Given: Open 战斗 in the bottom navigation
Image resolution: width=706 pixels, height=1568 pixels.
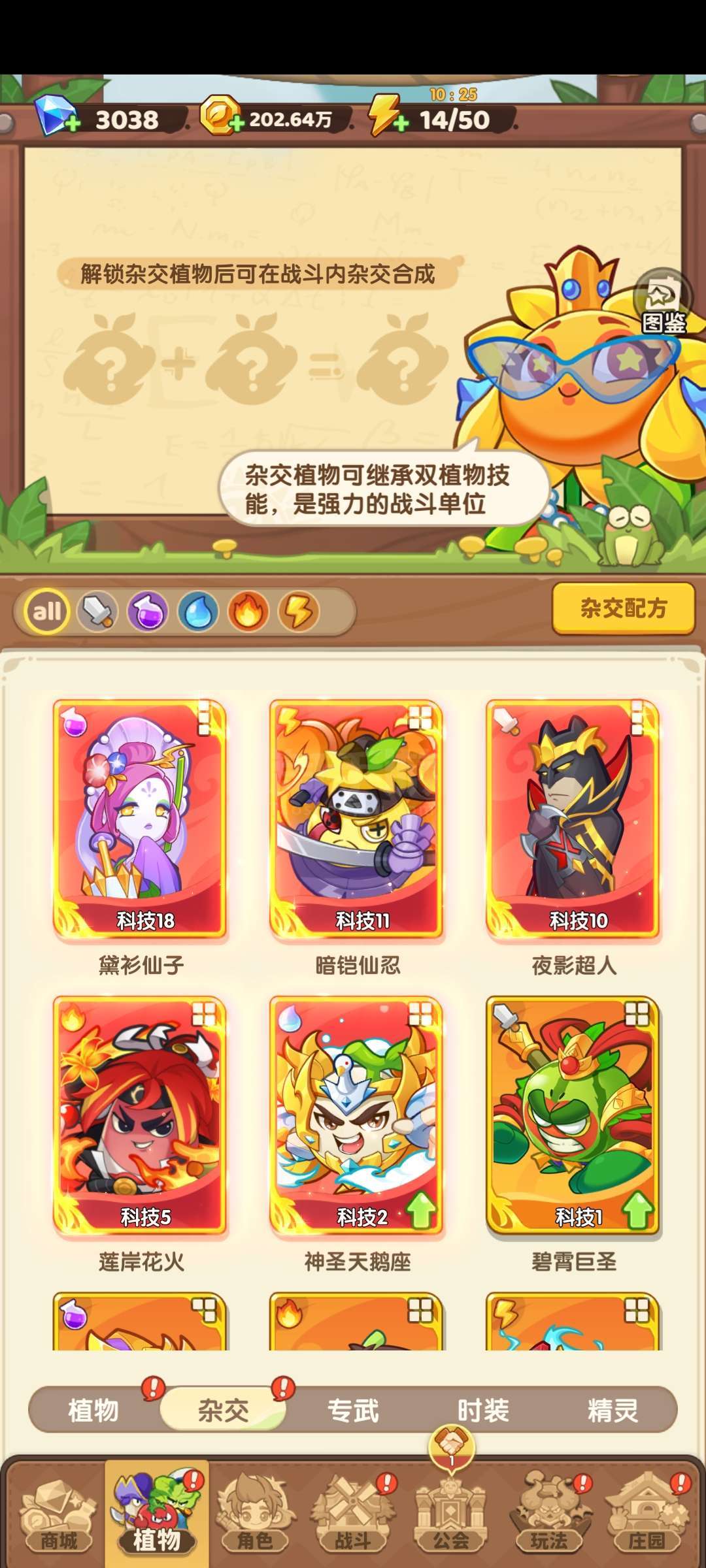Looking at the screenshot, I should click(x=353, y=1515).
